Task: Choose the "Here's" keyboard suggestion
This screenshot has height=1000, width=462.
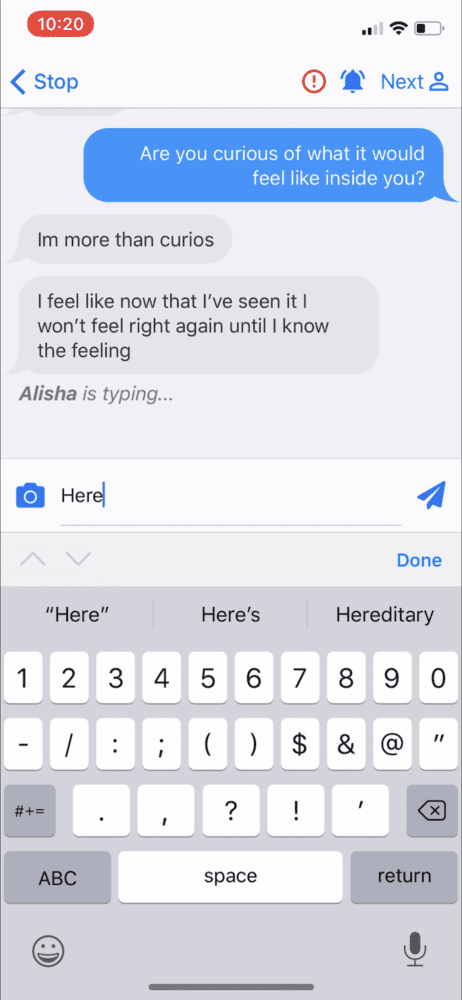Action: (230, 615)
